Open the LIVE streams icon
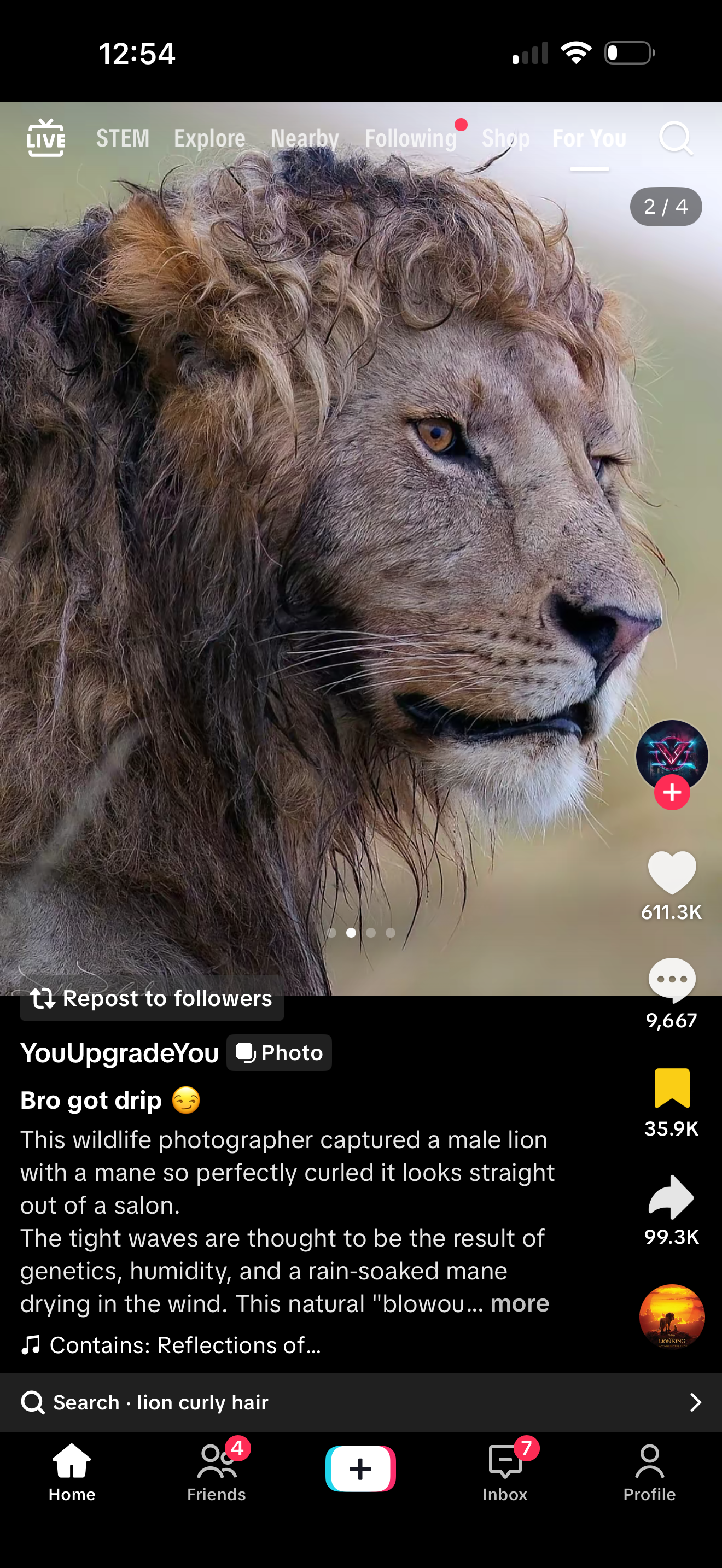 click(45, 138)
